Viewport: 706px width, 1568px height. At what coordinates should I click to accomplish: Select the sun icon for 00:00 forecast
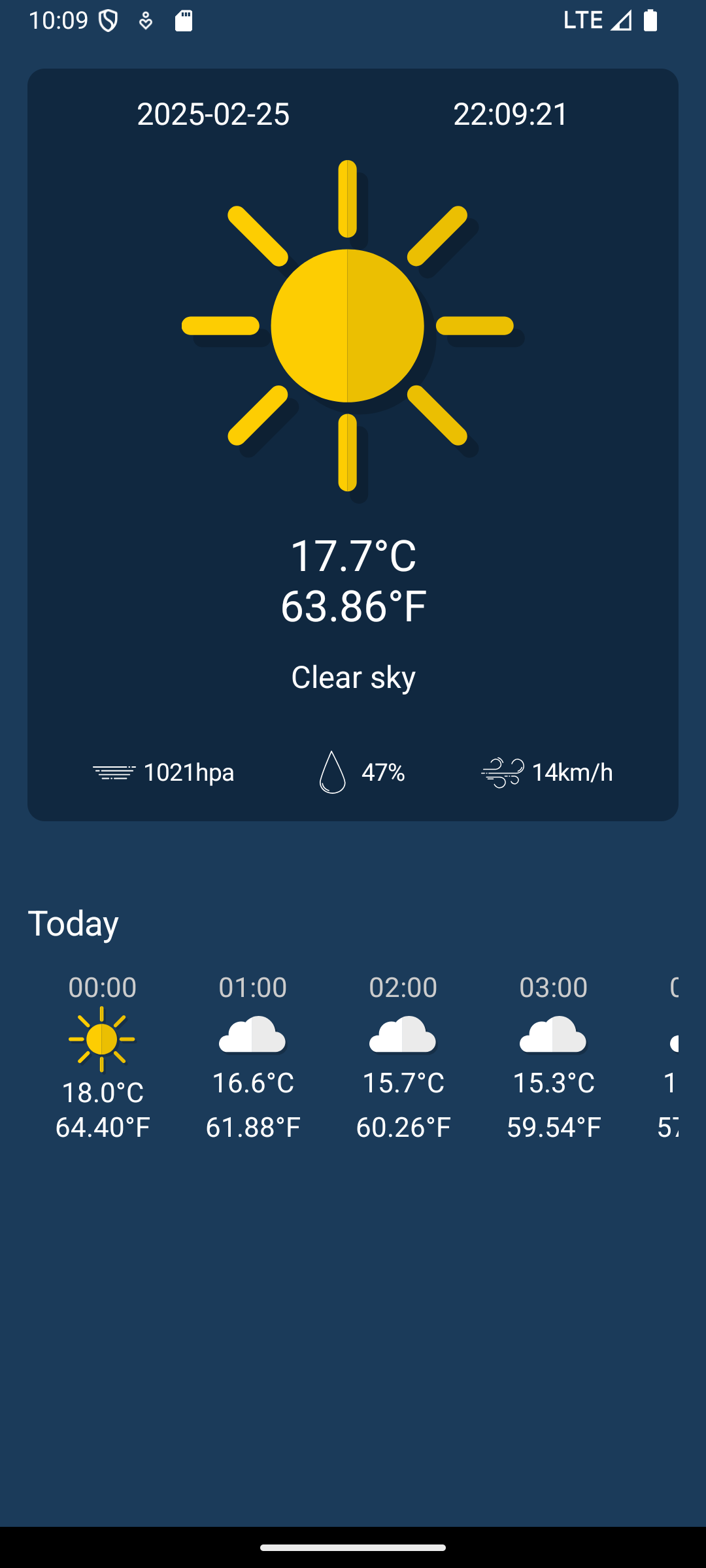[x=103, y=1039]
